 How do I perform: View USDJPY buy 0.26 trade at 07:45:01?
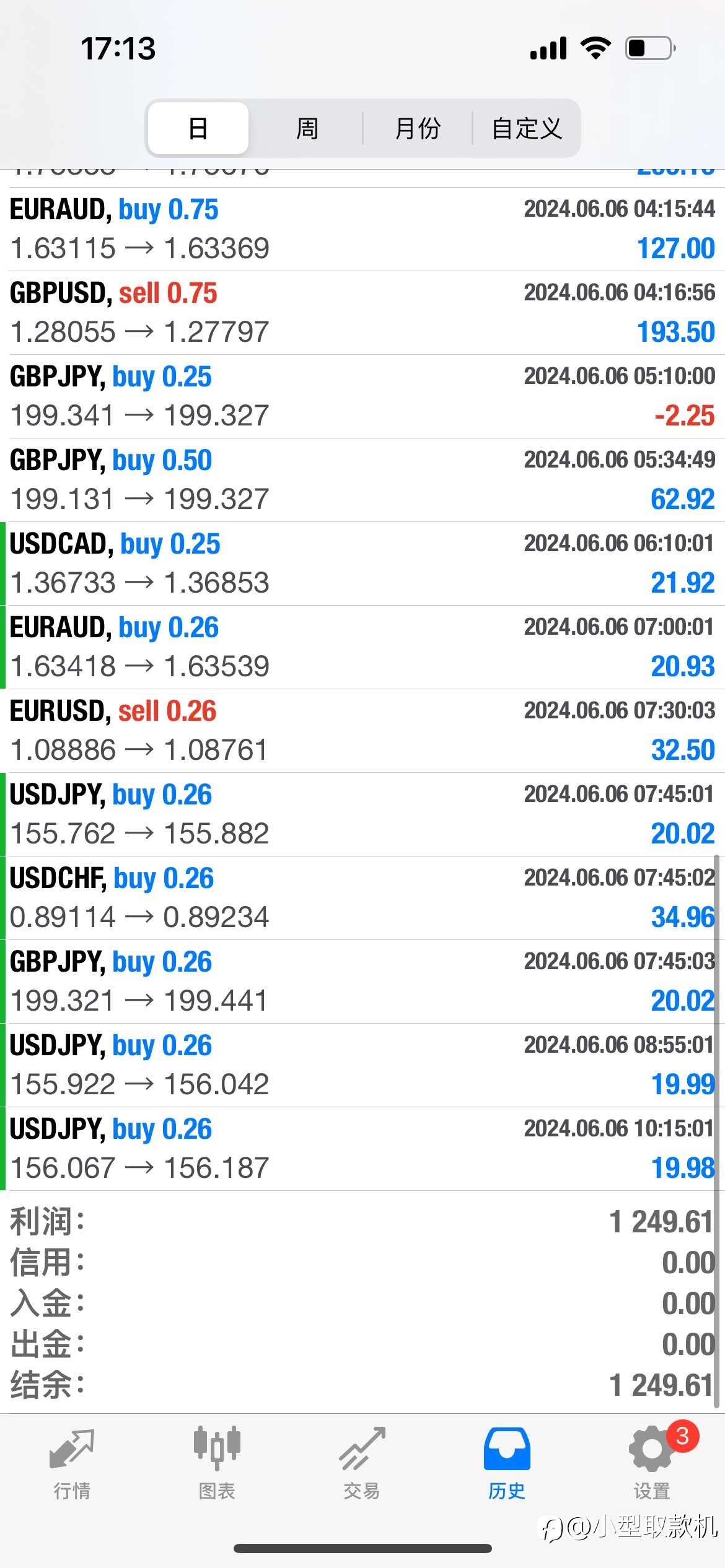coord(362,814)
